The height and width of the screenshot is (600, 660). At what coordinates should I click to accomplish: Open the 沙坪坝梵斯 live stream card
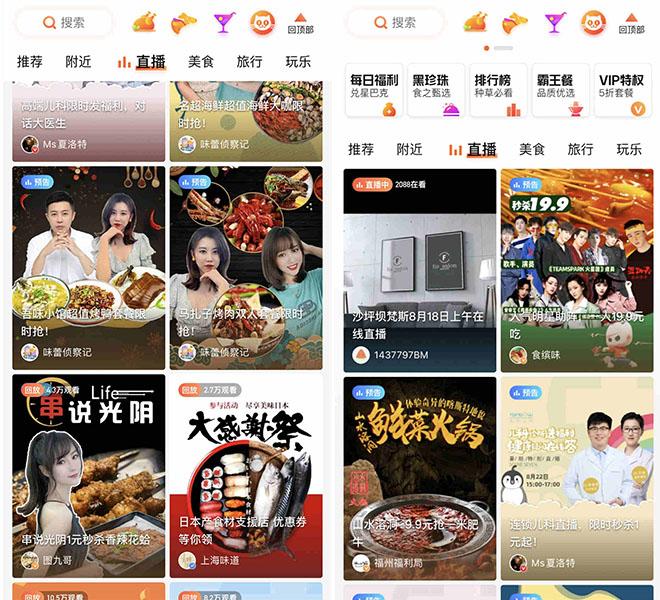420,270
